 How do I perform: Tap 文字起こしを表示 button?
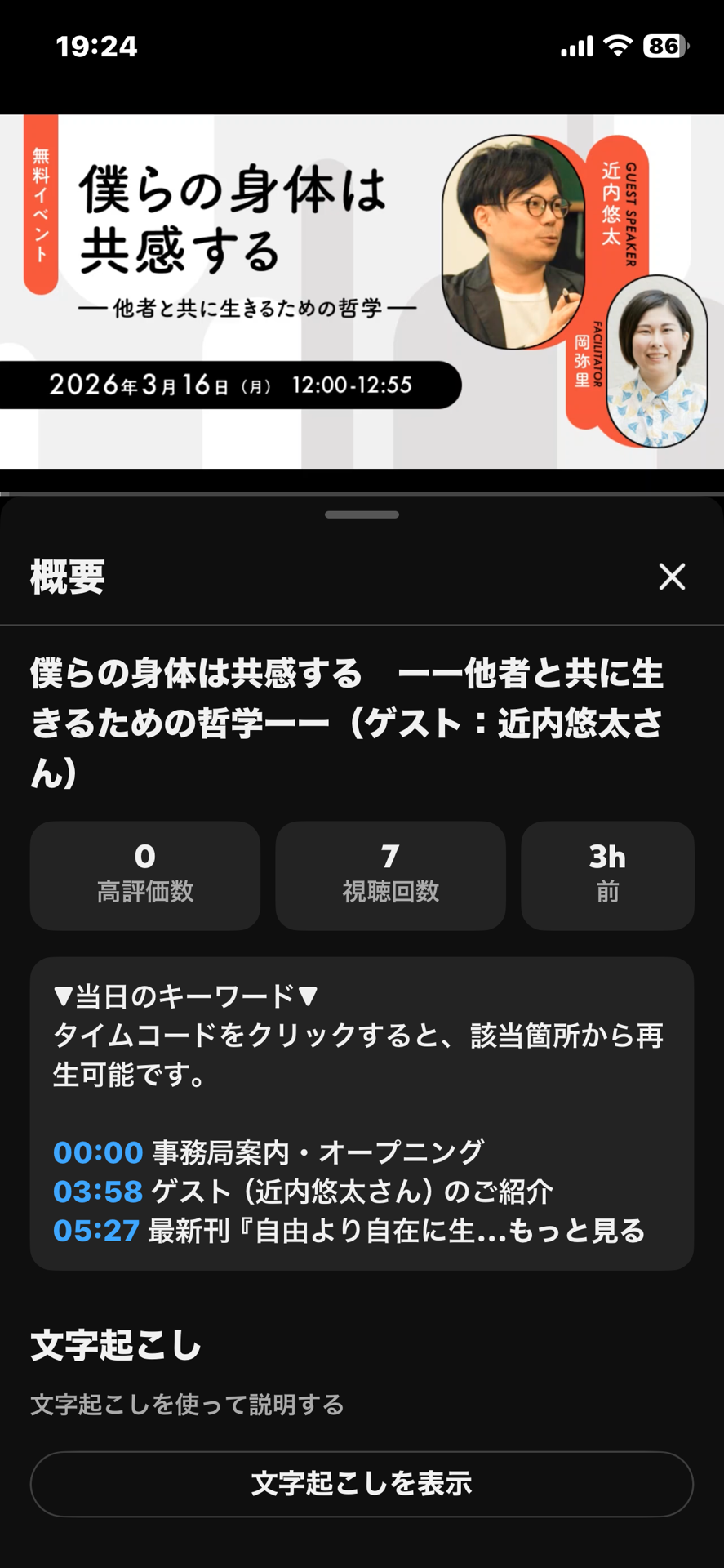pos(362,1484)
